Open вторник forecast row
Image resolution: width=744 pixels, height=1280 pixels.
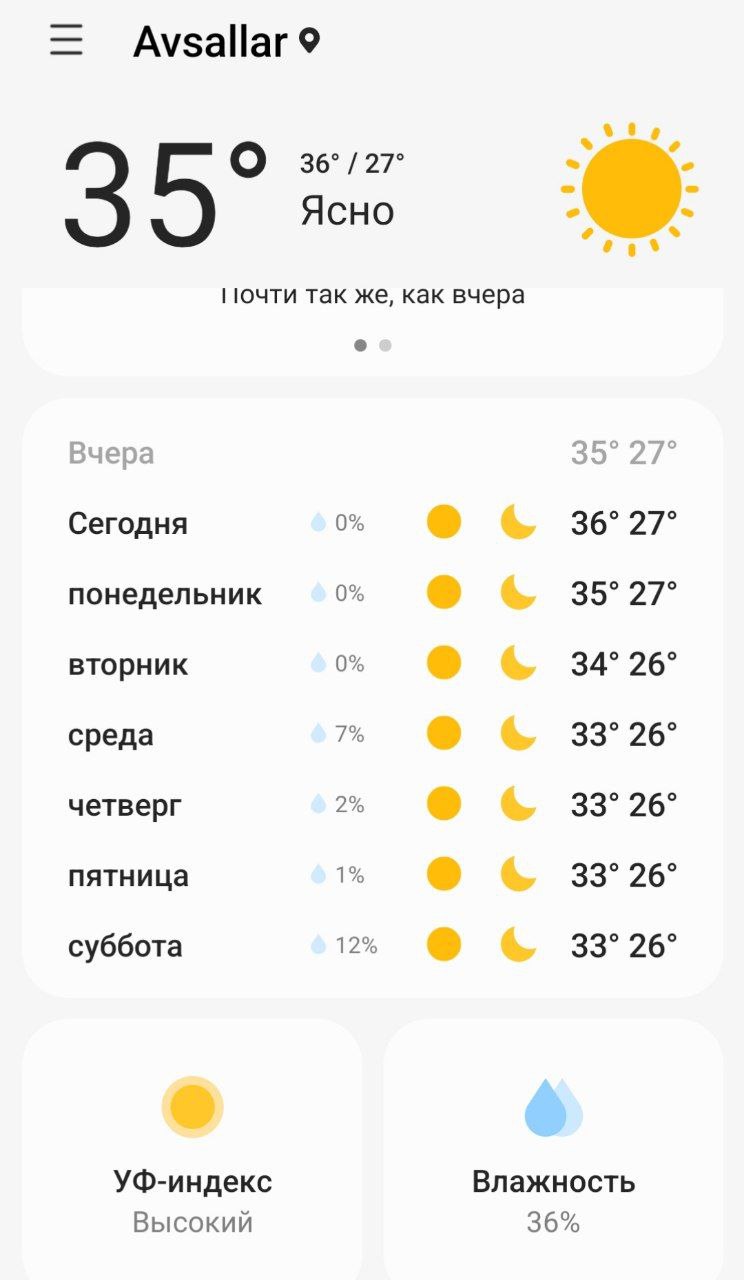click(372, 664)
